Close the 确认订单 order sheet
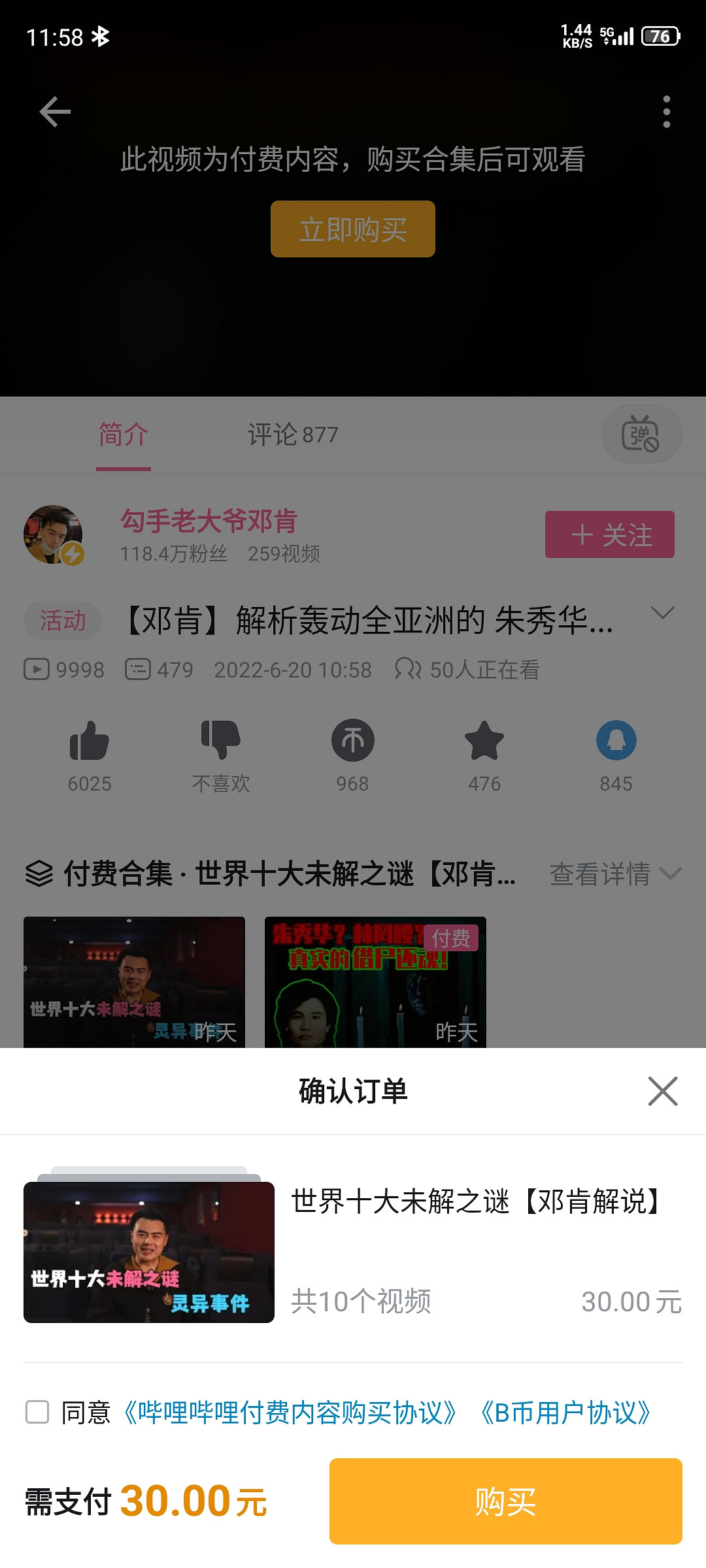This screenshot has height=1568, width=706. point(664,1090)
